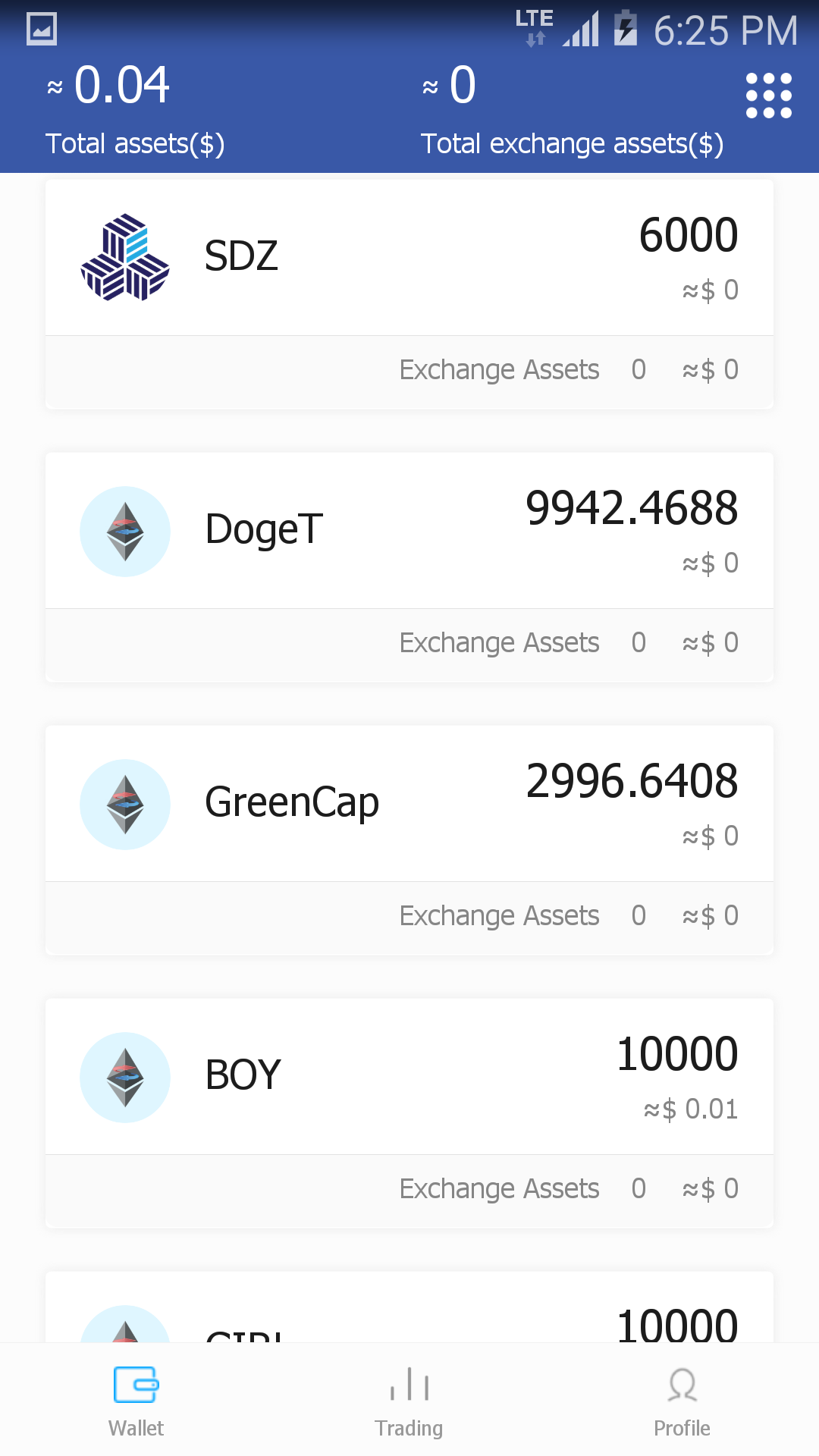This screenshot has height=1456, width=819.
Task: Open the BOY token card
Action: click(x=409, y=1077)
